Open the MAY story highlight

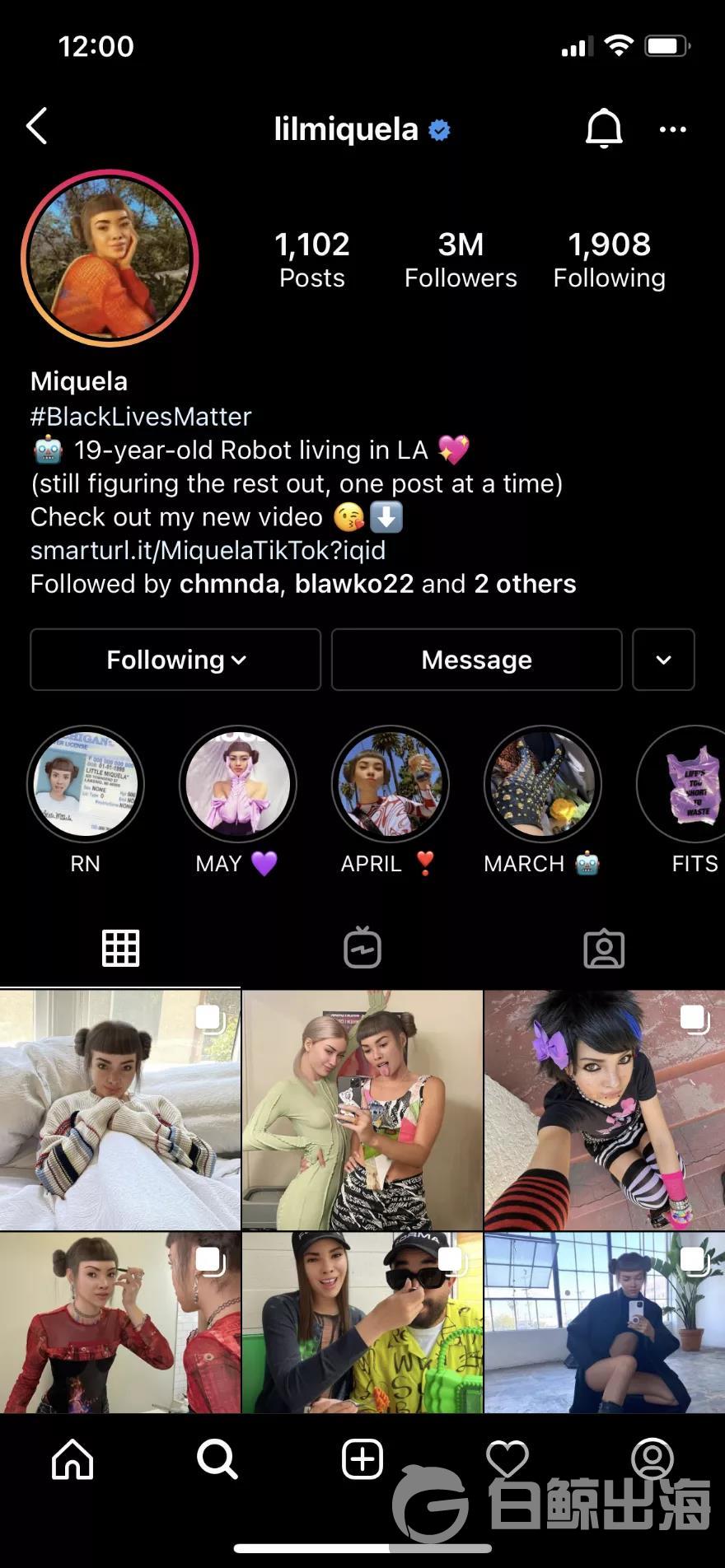coord(237,784)
